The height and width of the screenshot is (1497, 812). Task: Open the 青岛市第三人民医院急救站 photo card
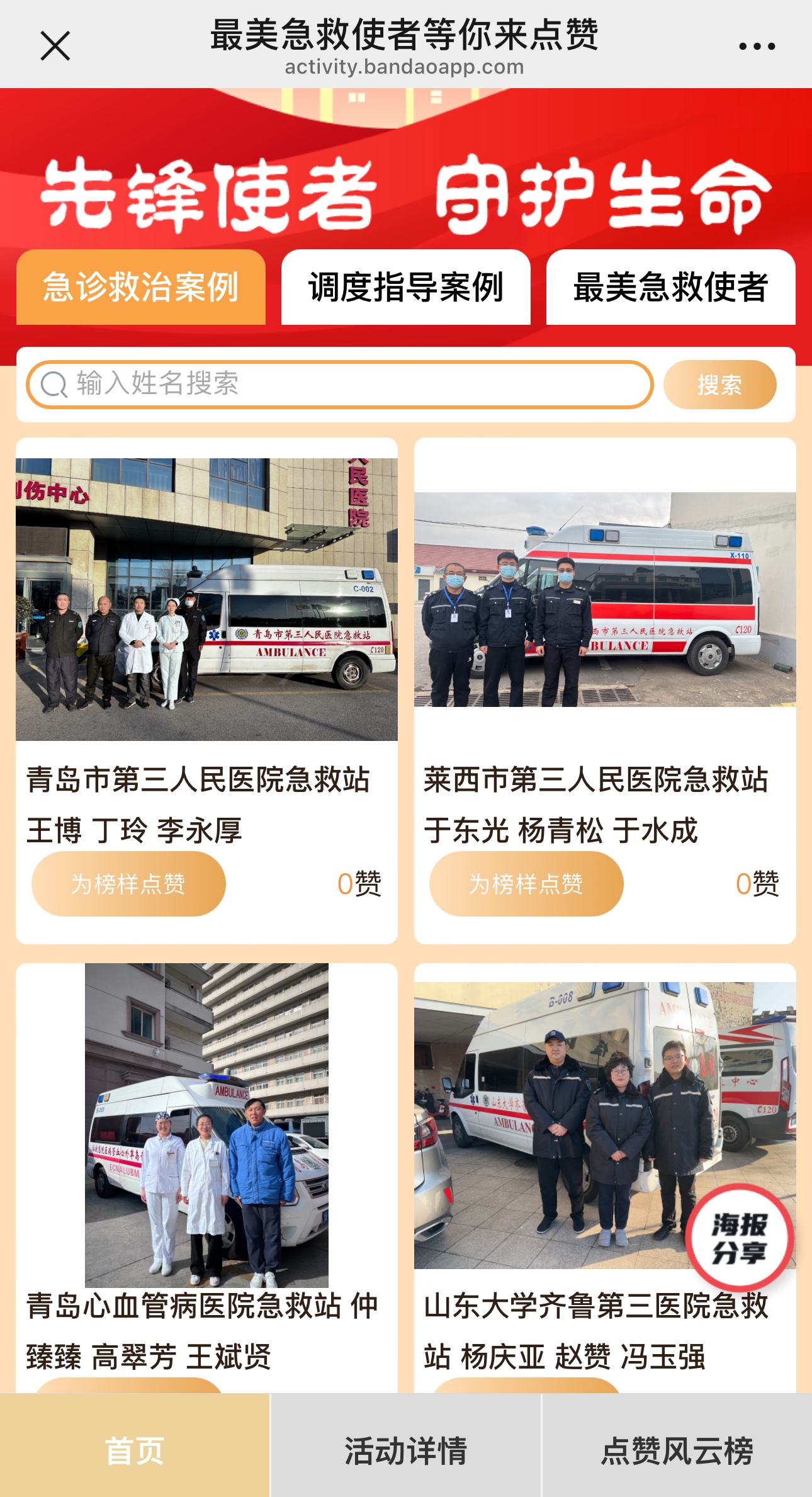tap(206, 599)
